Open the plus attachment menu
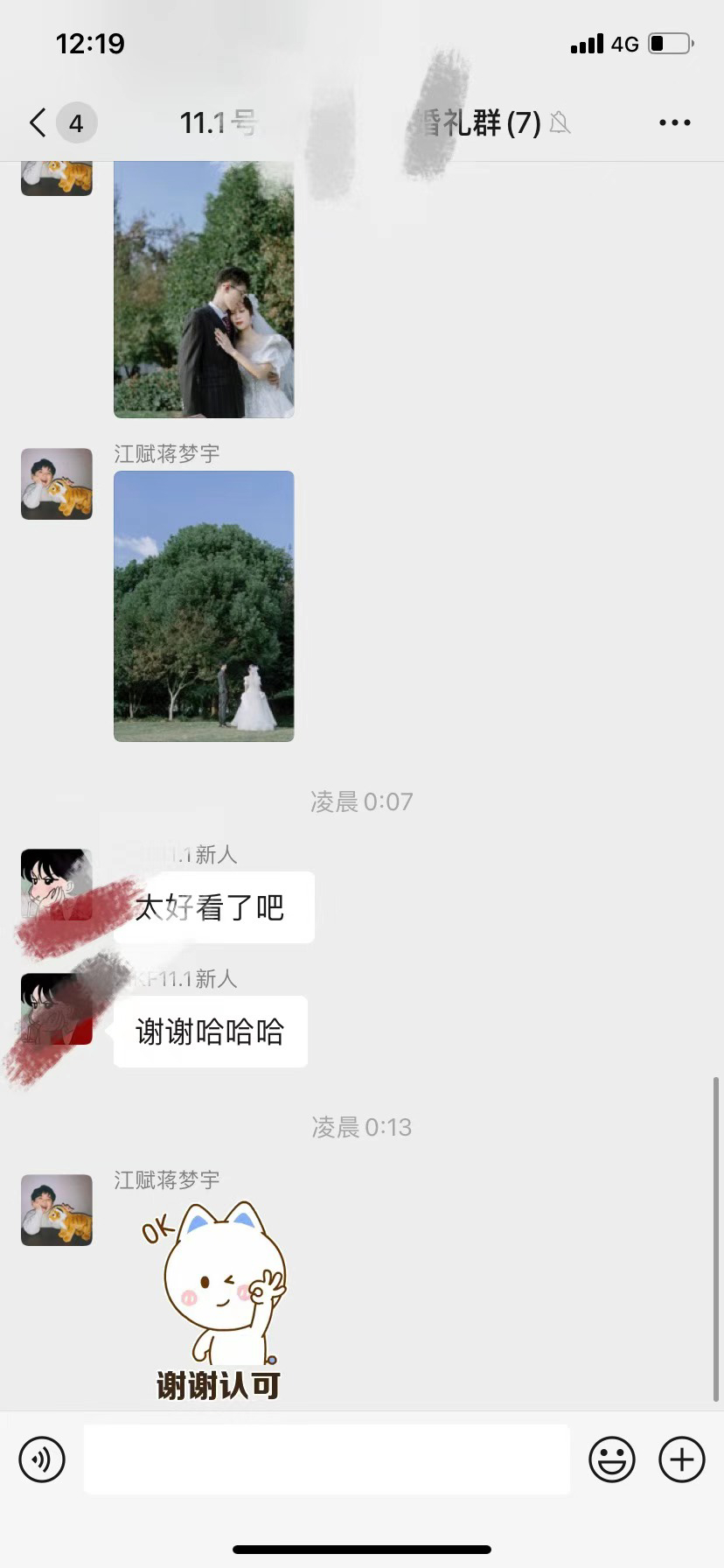This screenshot has height=1568, width=724. (x=682, y=1459)
